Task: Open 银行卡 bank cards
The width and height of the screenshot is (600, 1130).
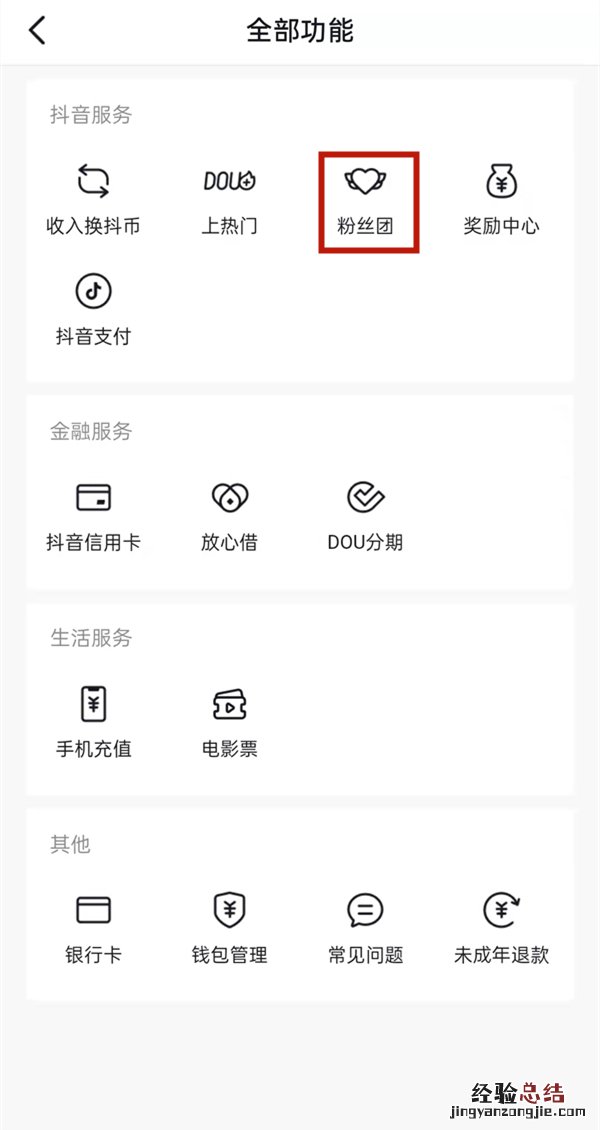Action: [93, 928]
